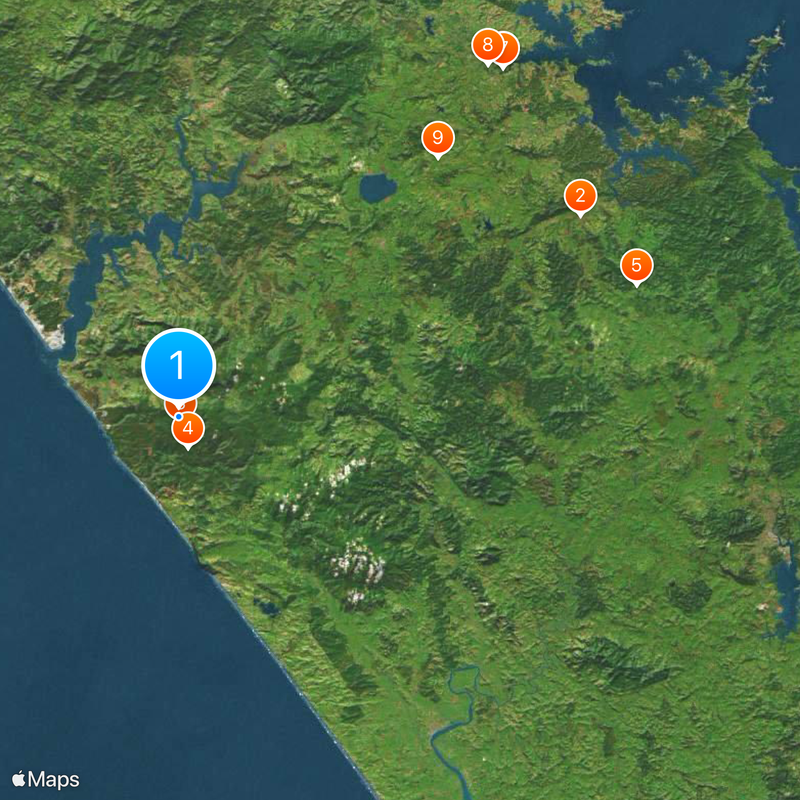Select the orange pin labeled 9

click(437, 138)
